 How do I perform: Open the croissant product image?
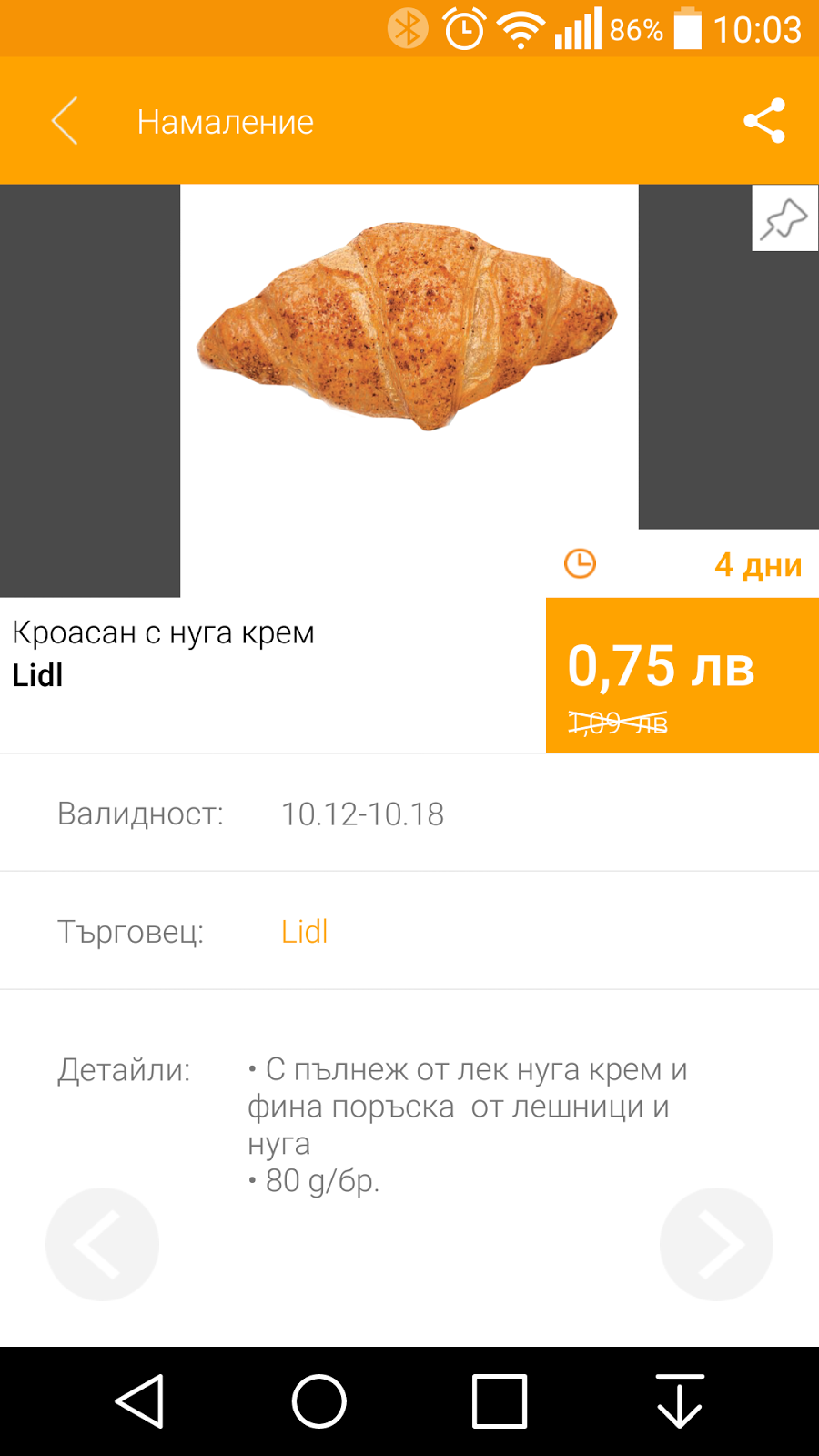[409, 328]
